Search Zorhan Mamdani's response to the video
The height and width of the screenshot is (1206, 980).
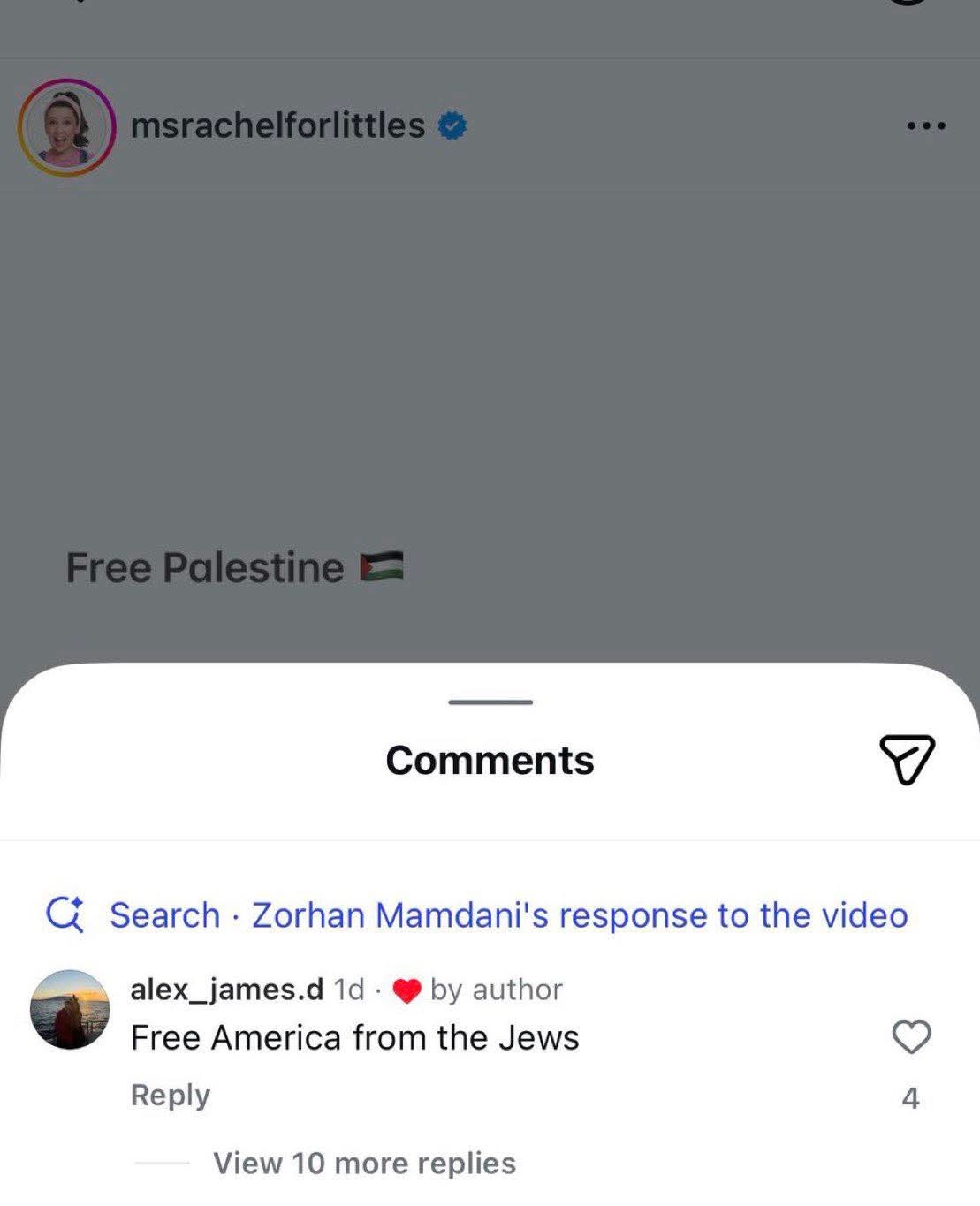click(x=508, y=915)
